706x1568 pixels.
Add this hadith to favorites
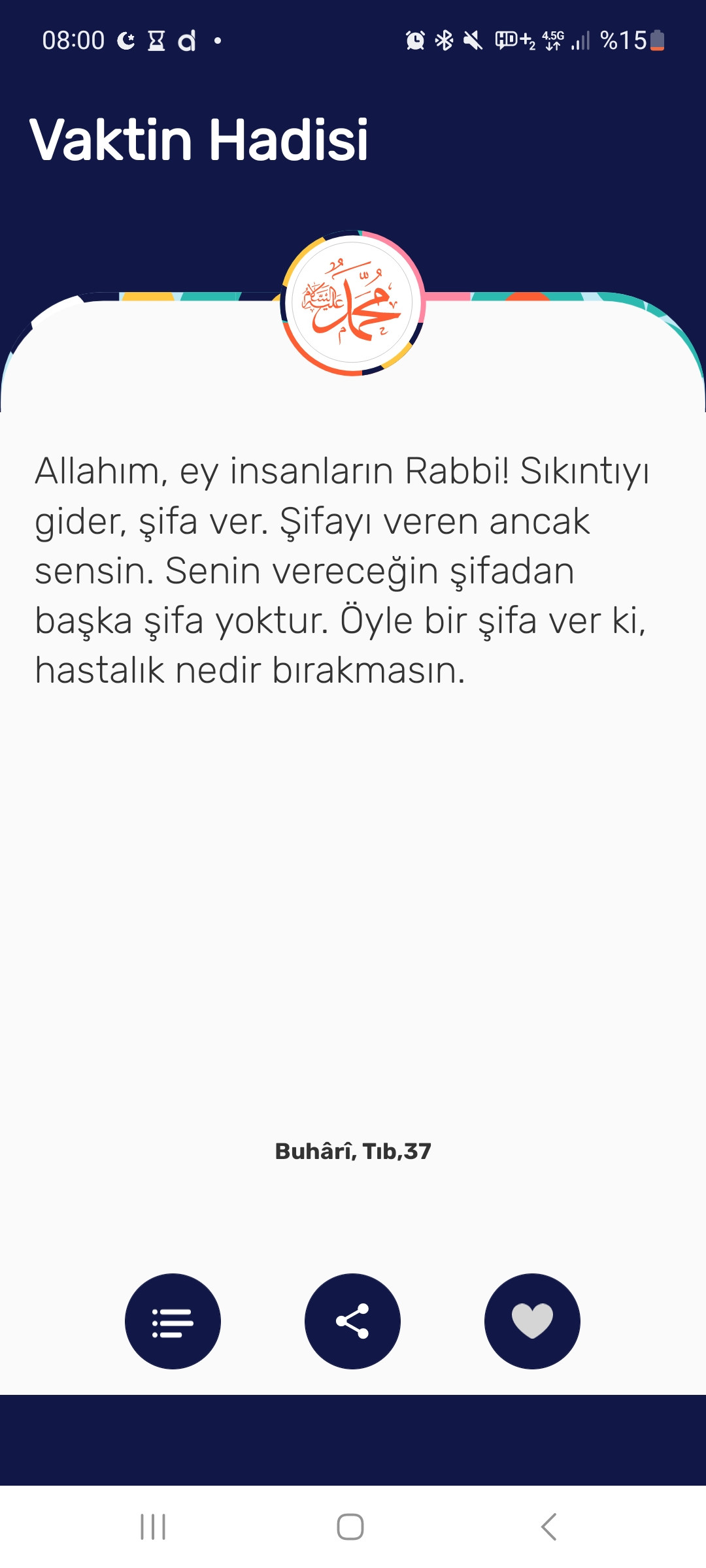(532, 1321)
